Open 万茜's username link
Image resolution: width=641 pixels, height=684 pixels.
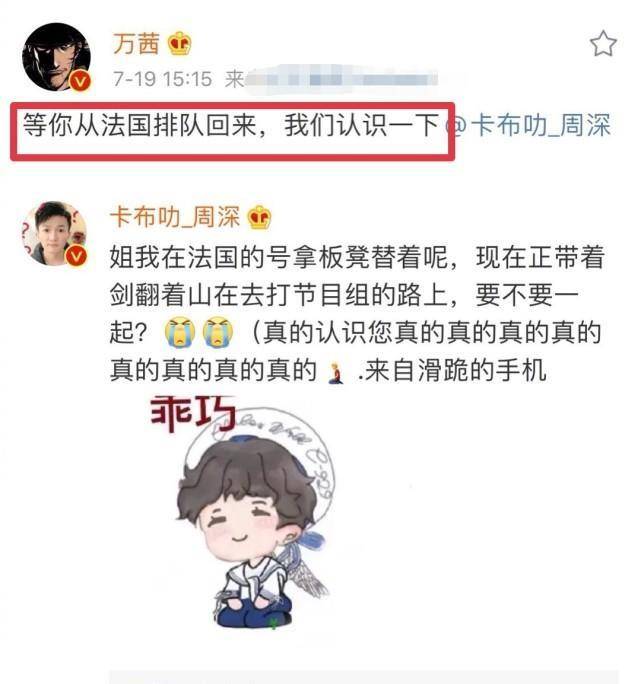coord(136,44)
